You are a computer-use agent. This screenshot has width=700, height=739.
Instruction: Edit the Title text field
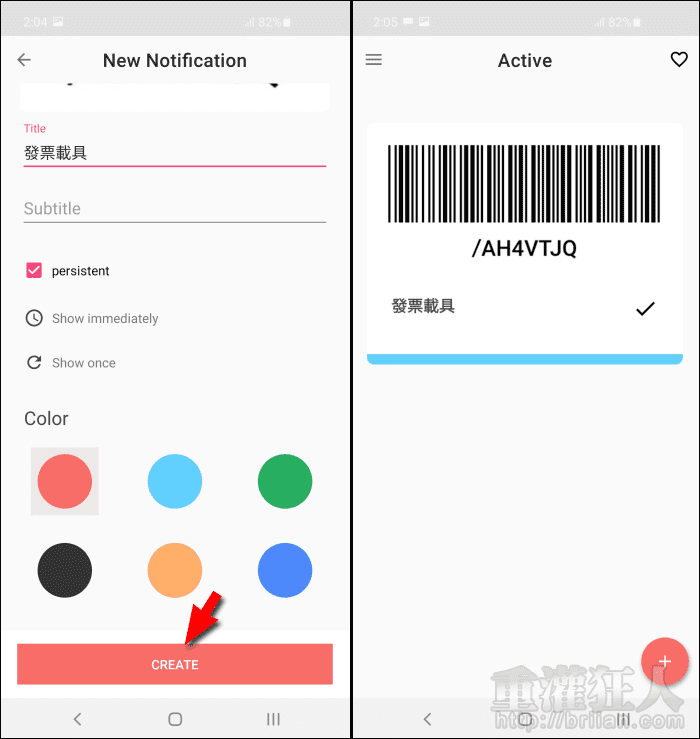(174, 153)
